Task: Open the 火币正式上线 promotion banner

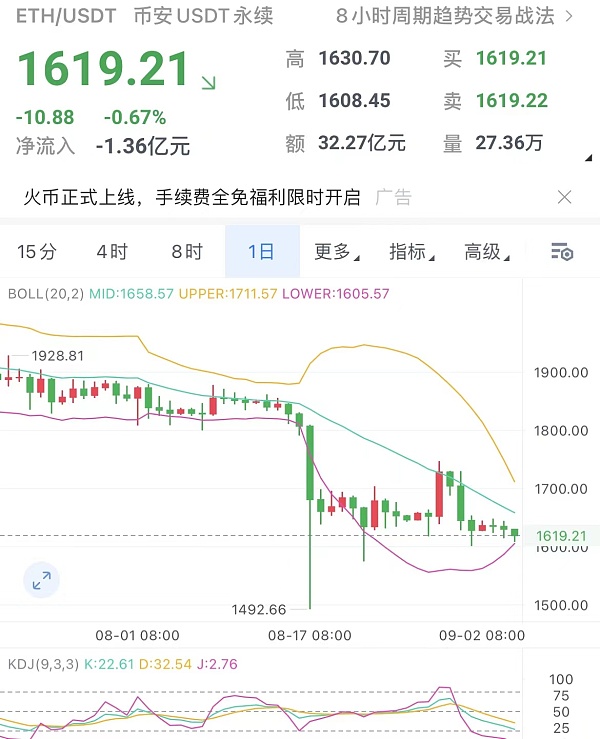Action: tap(192, 197)
